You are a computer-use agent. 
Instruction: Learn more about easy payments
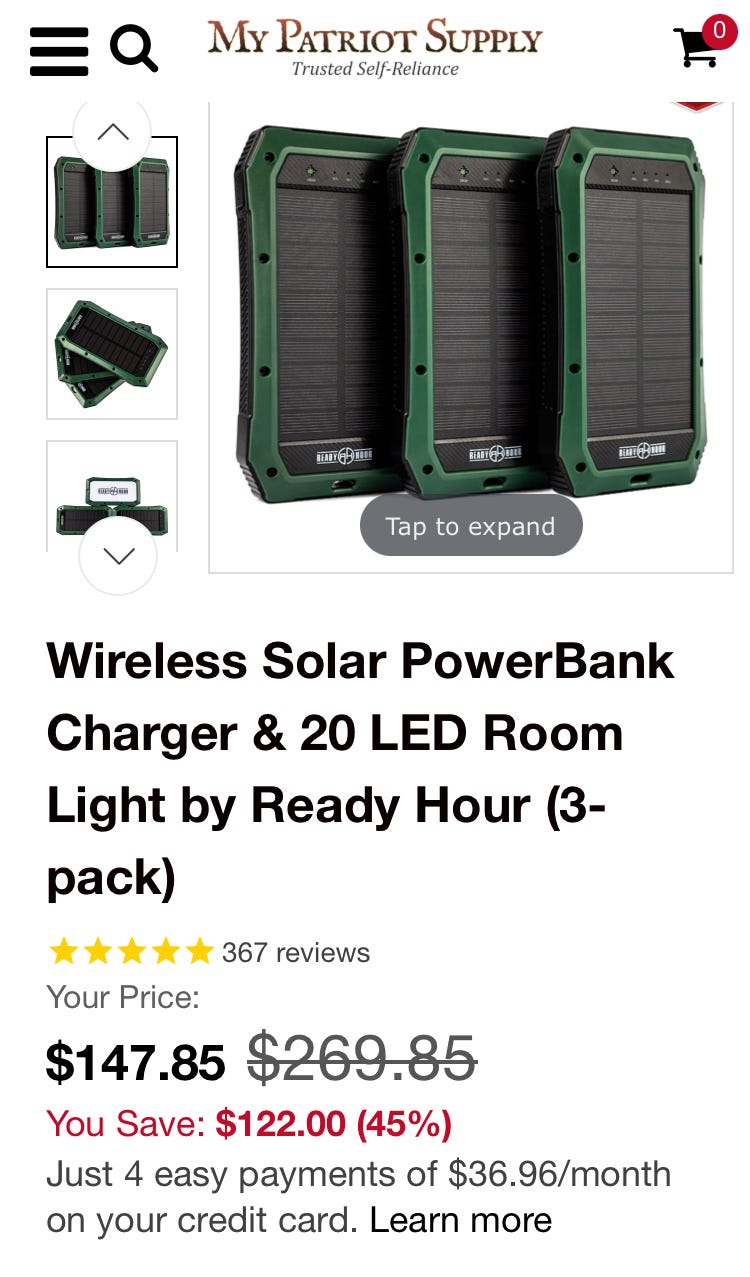[460, 1220]
